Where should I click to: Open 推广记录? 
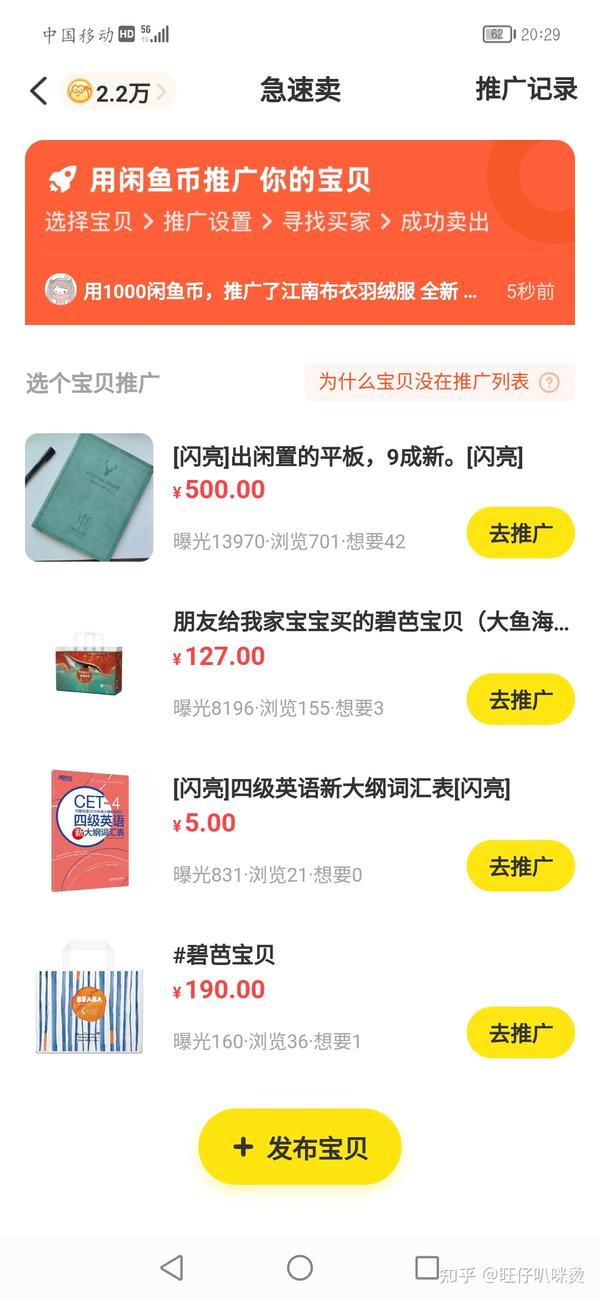click(x=526, y=89)
